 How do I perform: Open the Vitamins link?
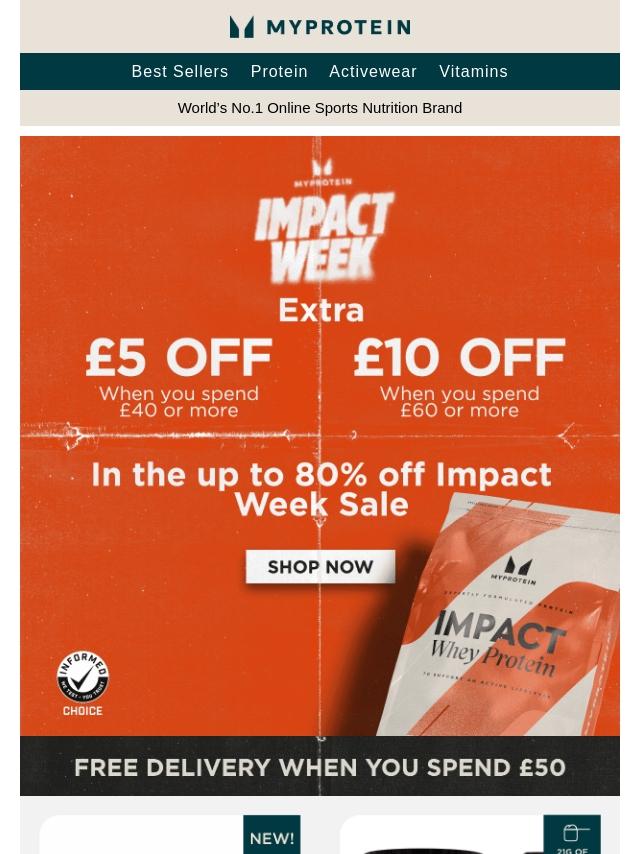[473, 71]
